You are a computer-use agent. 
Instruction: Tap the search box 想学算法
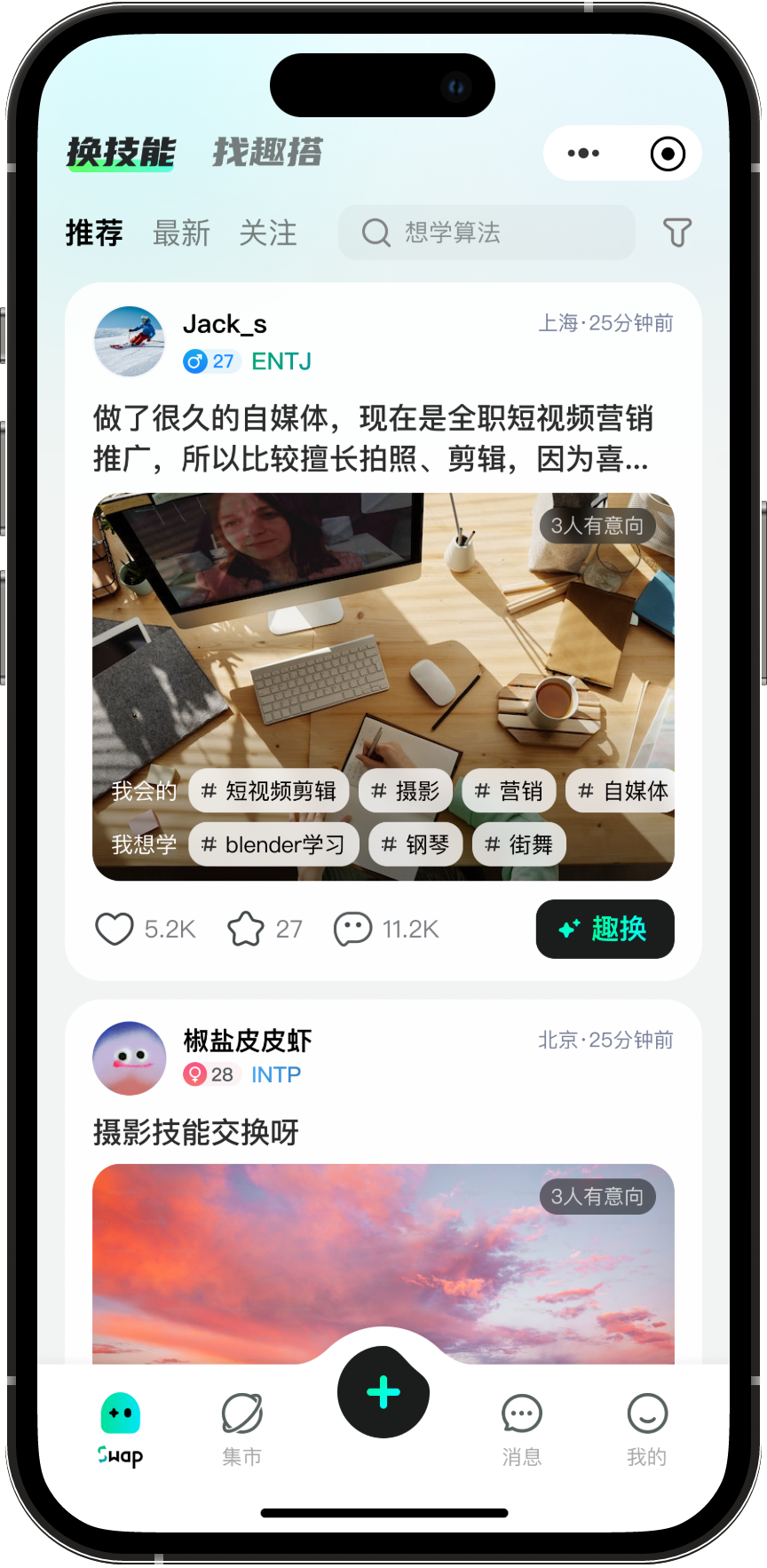(x=486, y=233)
